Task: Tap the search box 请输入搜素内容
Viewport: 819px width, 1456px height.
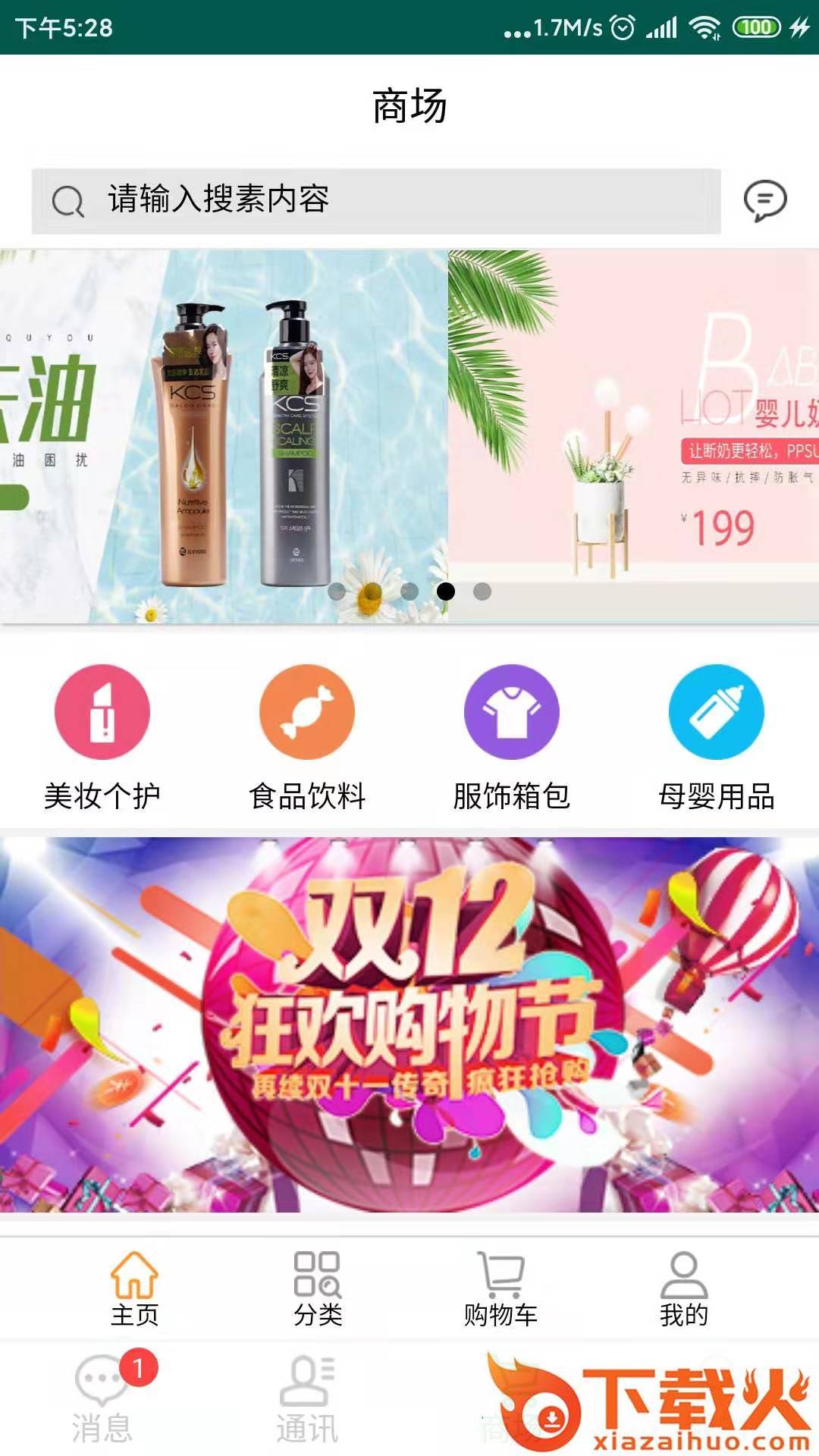Action: tap(375, 201)
